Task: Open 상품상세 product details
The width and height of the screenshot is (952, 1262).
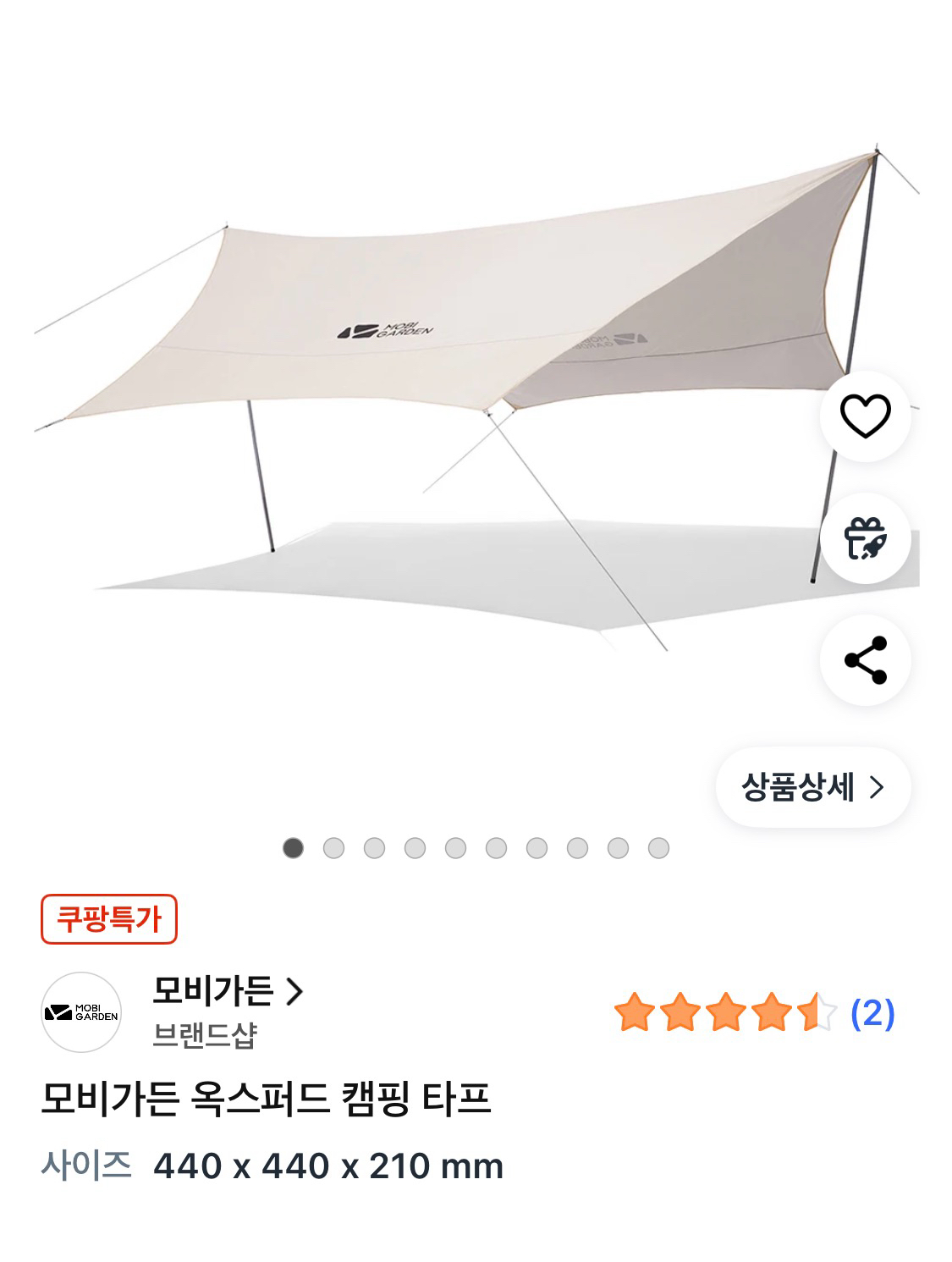Action: (x=812, y=787)
